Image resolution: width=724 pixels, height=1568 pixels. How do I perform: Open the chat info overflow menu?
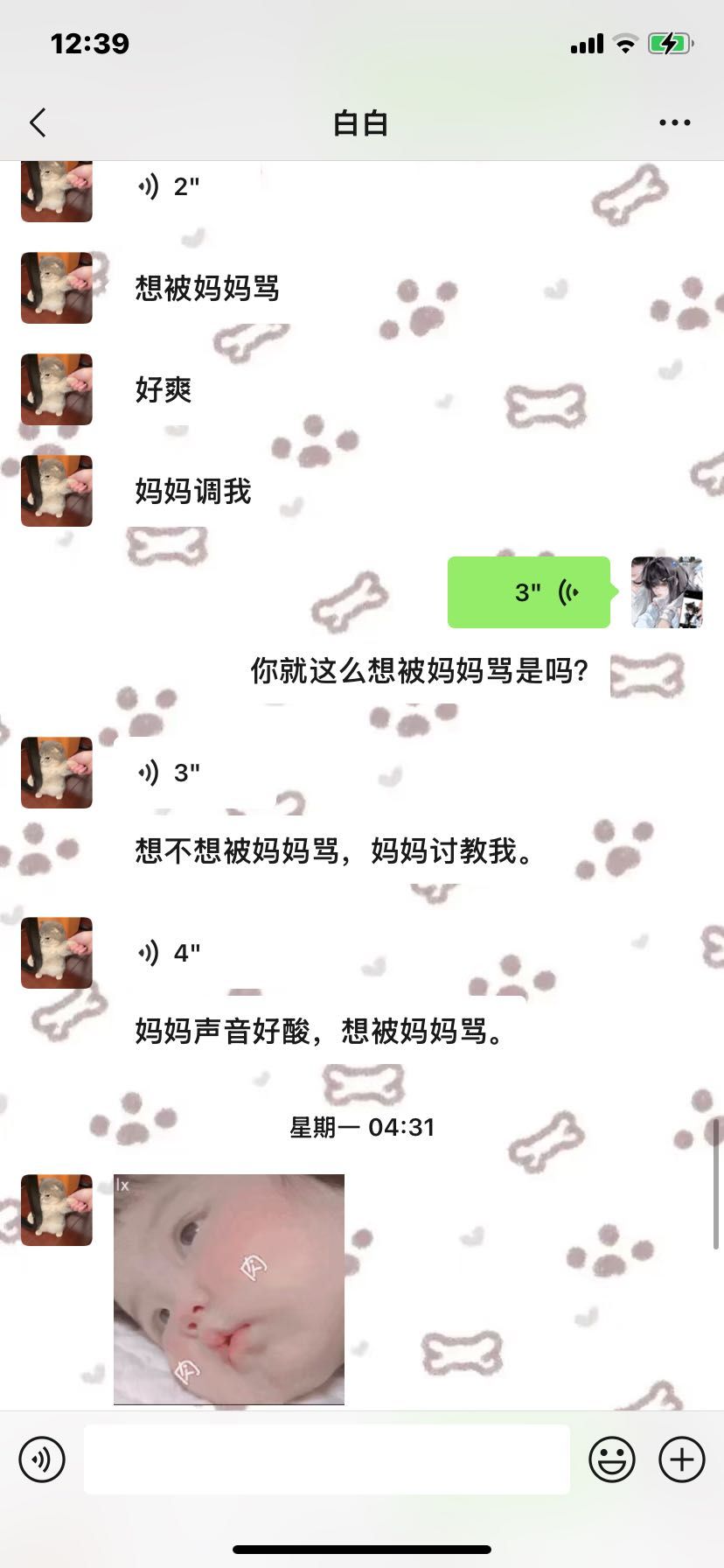[x=674, y=123]
